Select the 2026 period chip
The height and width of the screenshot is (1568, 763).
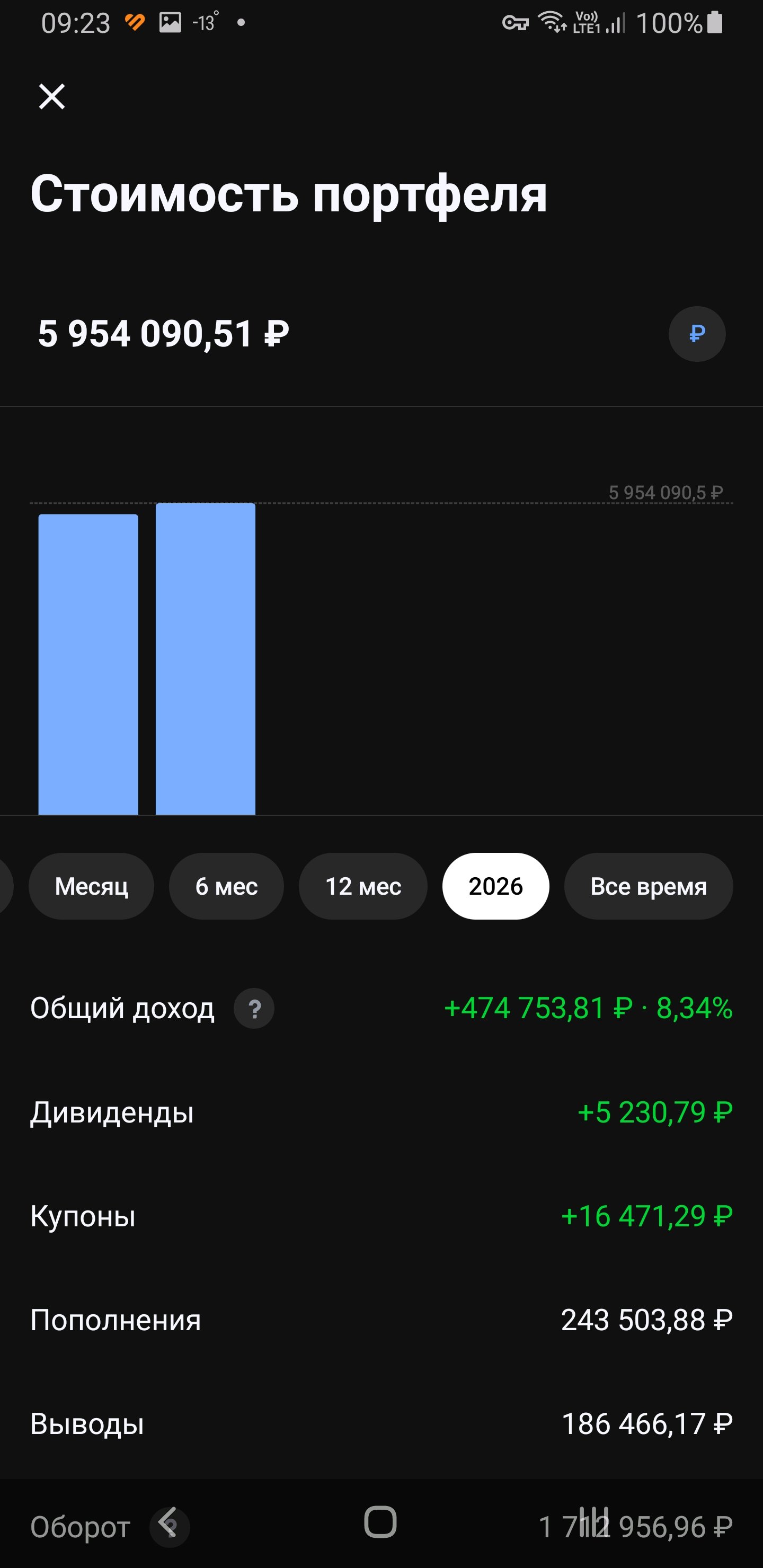tap(495, 886)
